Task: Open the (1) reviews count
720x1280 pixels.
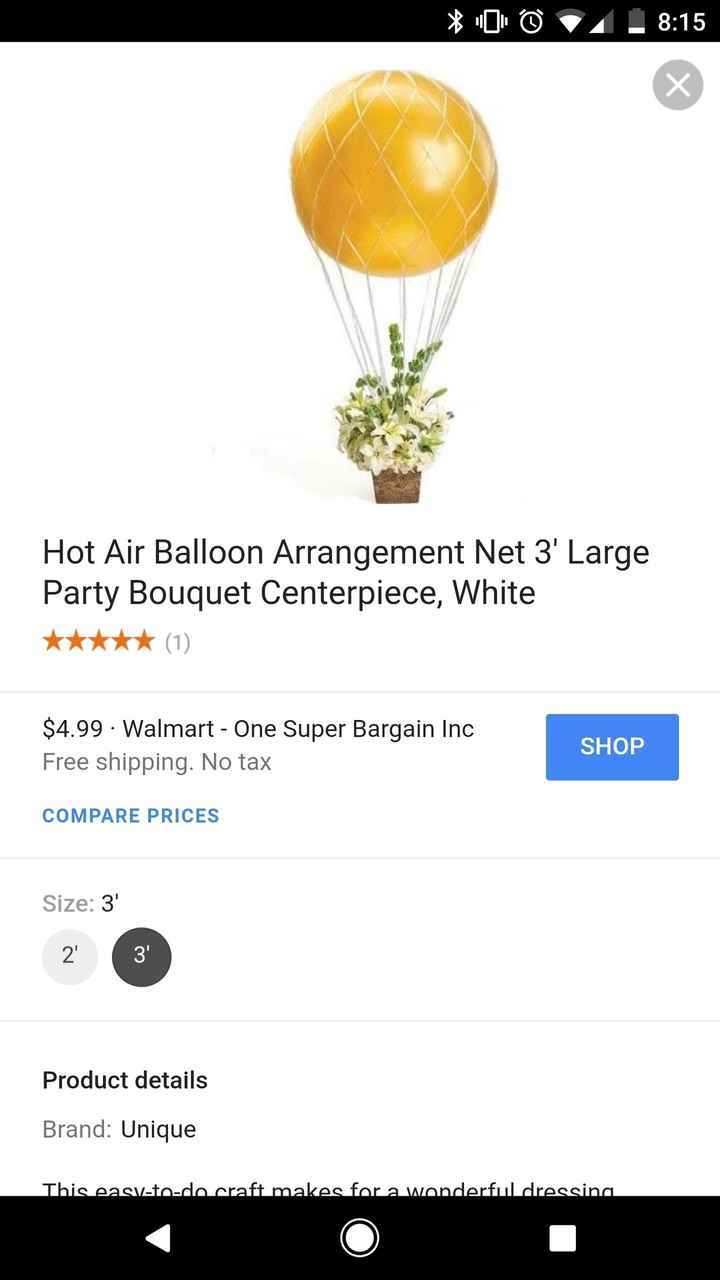Action: coord(177,641)
